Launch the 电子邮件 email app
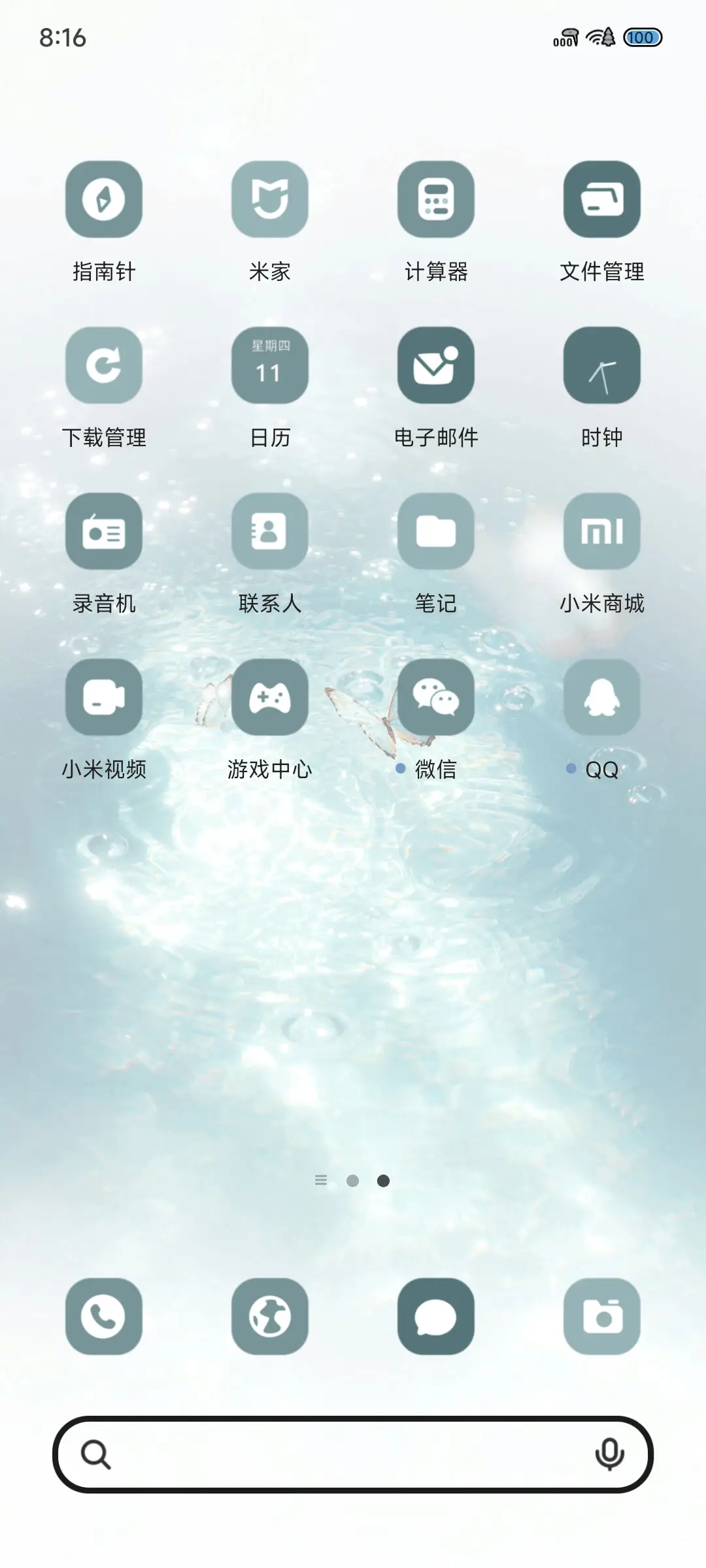 tap(436, 366)
